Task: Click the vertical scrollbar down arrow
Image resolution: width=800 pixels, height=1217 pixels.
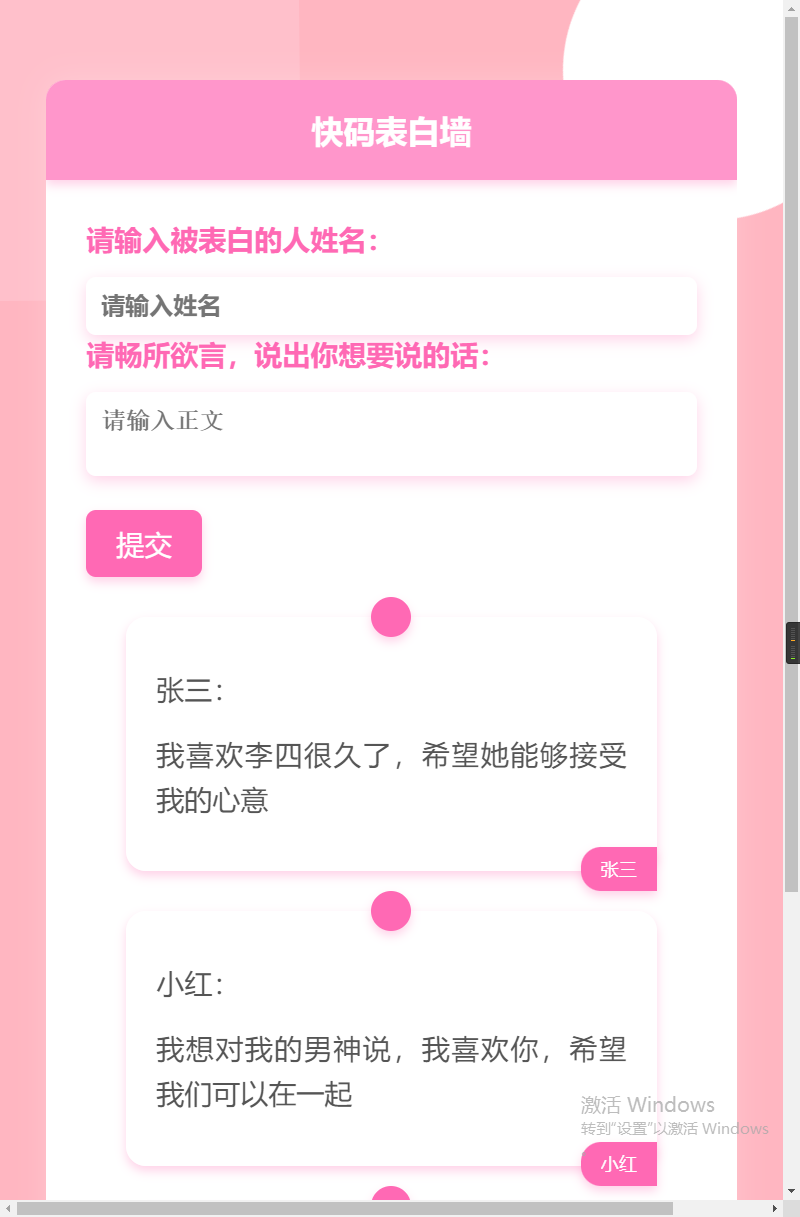Action: coord(791,1192)
